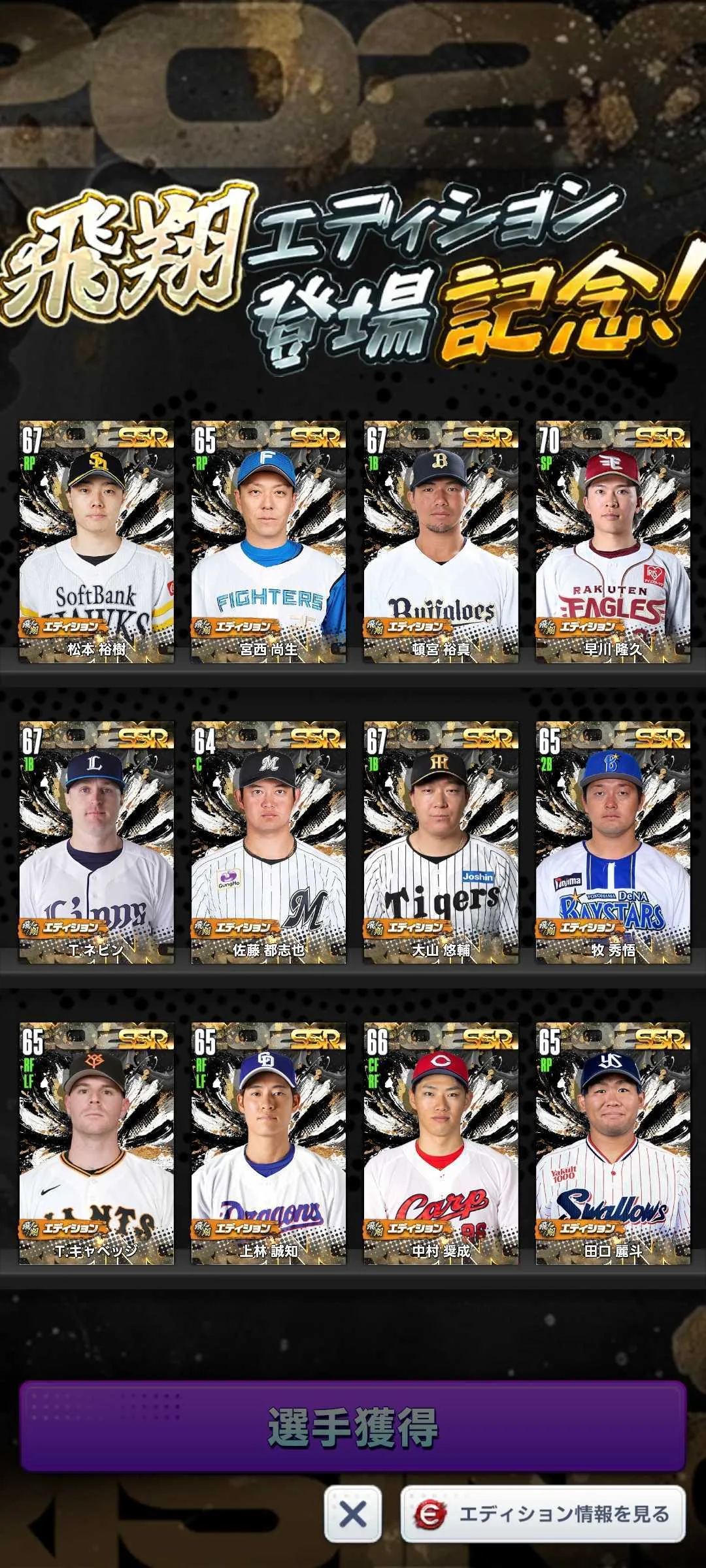
Task: View the T.ネビン player card
Action: pyautogui.click(x=97, y=843)
